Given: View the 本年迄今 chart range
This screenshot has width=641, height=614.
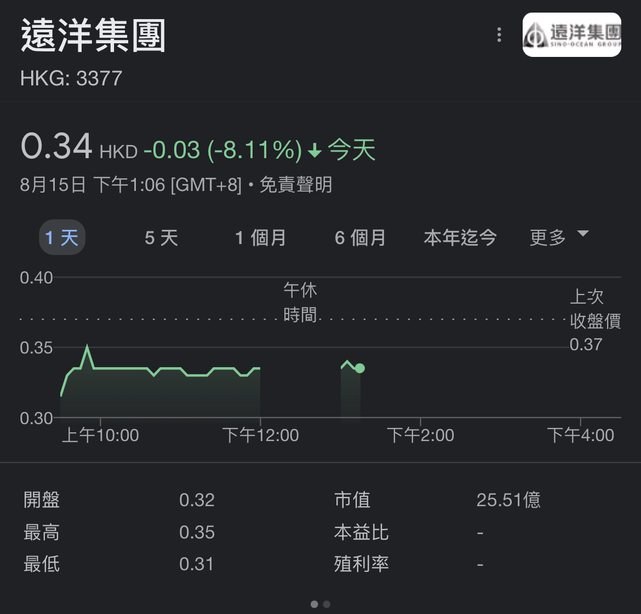Looking at the screenshot, I should [x=460, y=238].
